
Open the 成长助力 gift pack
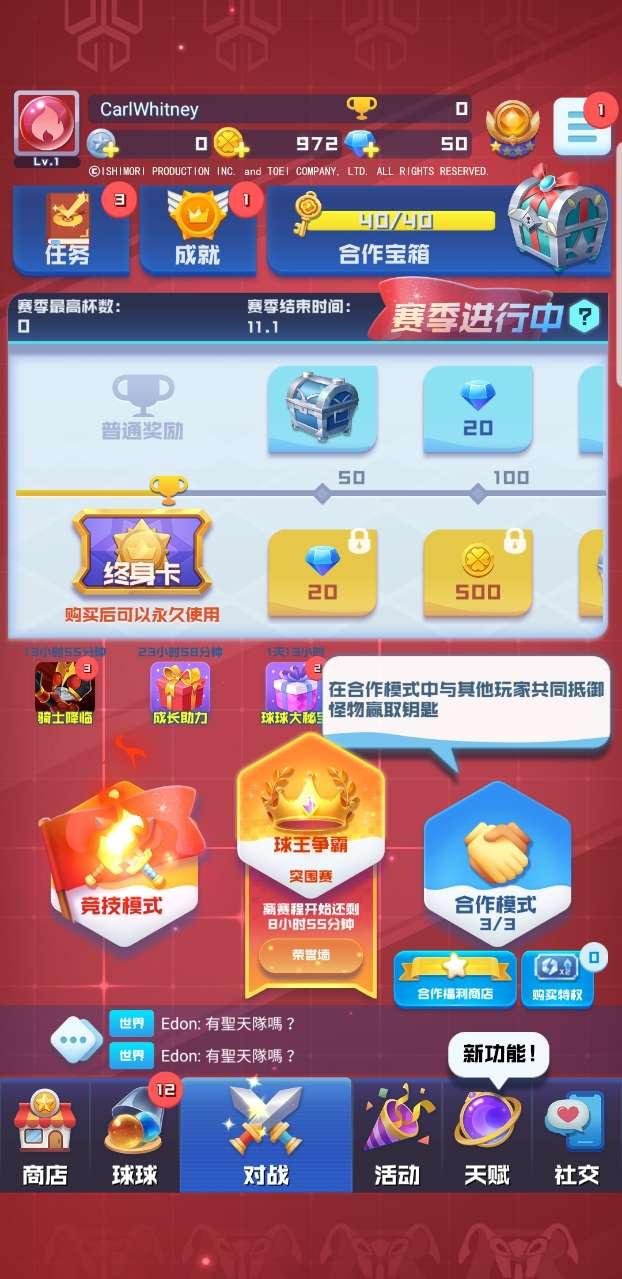tap(180, 689)
